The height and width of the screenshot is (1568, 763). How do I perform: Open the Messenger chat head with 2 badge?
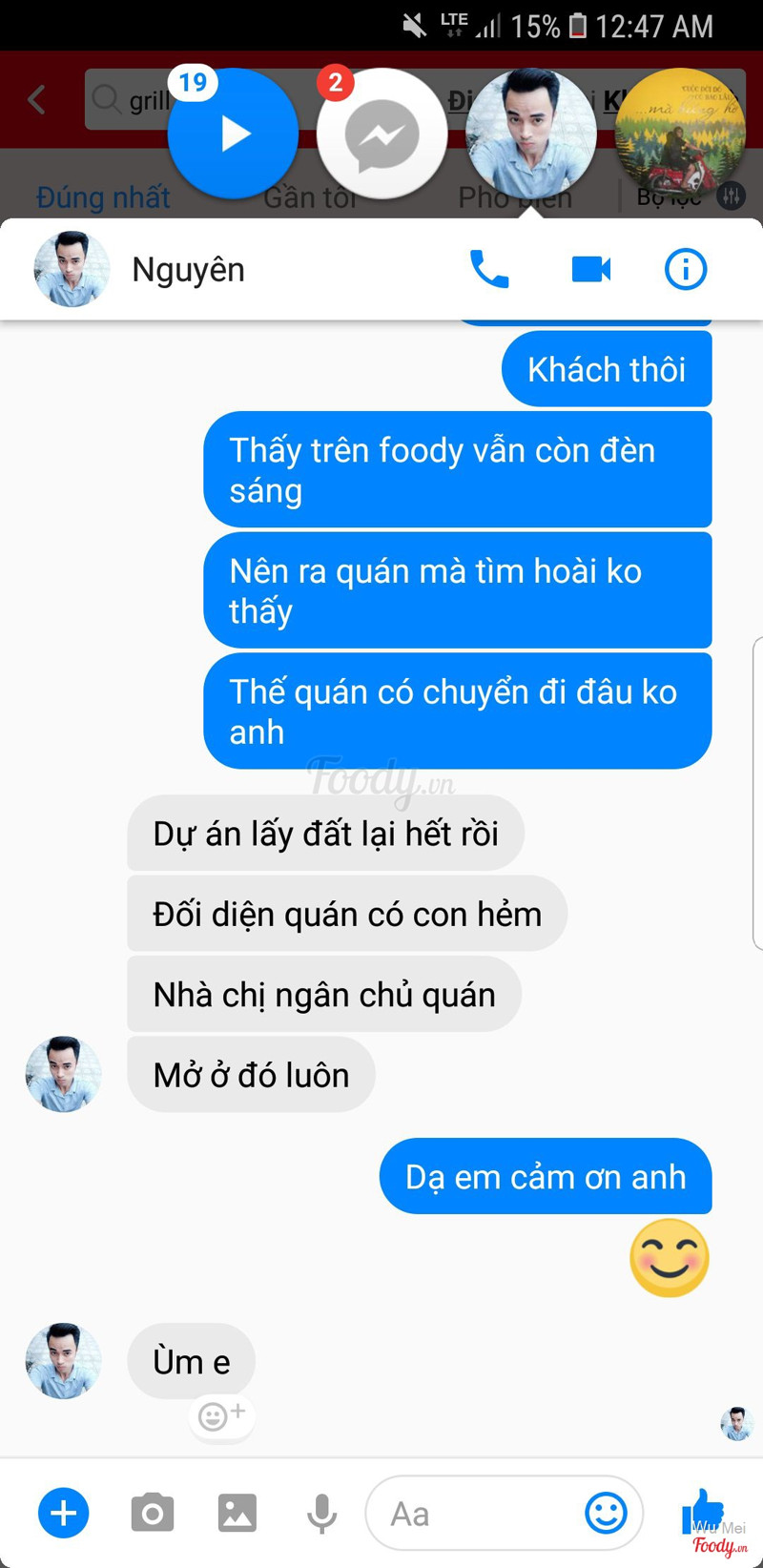(x=381, y=134)
